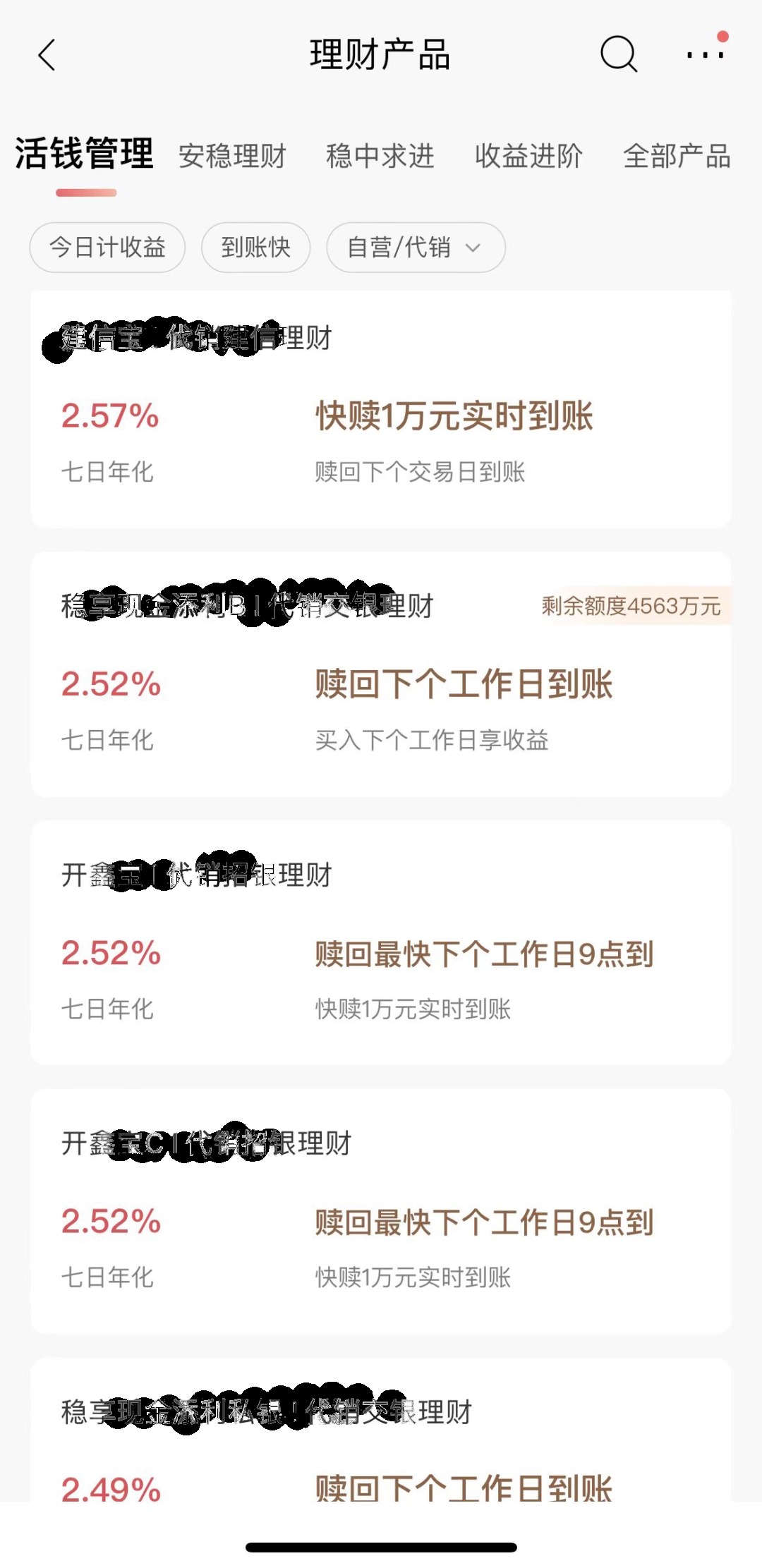Screen dimensions: 762x1568
Task: Switch to the 安稳理财 tab
Action: click(x=232, y=156)
